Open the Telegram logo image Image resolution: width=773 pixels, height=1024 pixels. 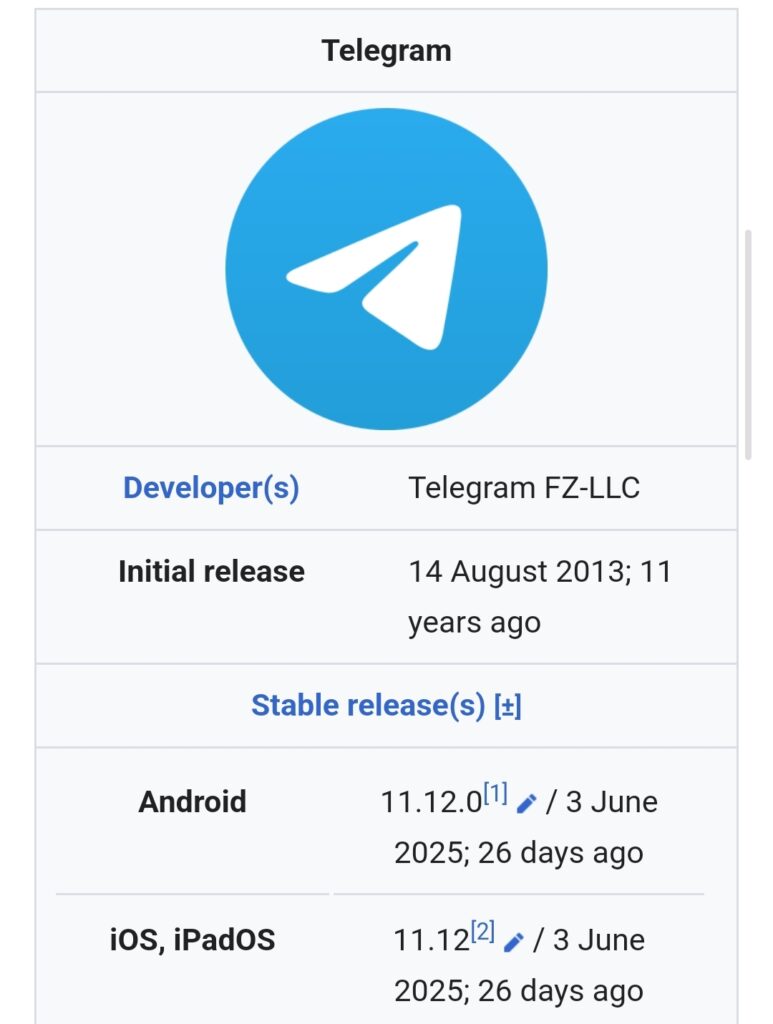(386, 269)
